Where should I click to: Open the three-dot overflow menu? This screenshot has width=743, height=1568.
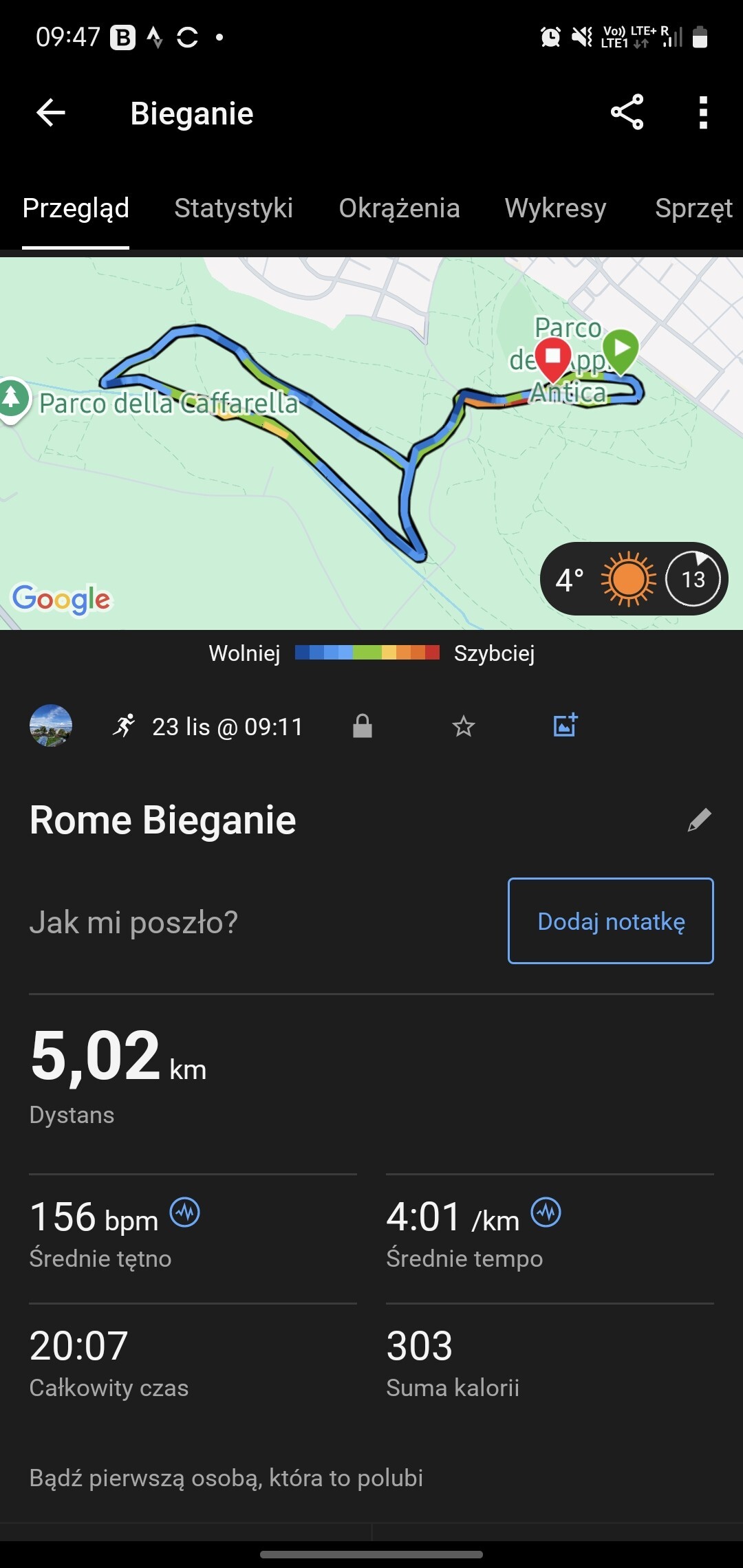(x=702, y=113)
